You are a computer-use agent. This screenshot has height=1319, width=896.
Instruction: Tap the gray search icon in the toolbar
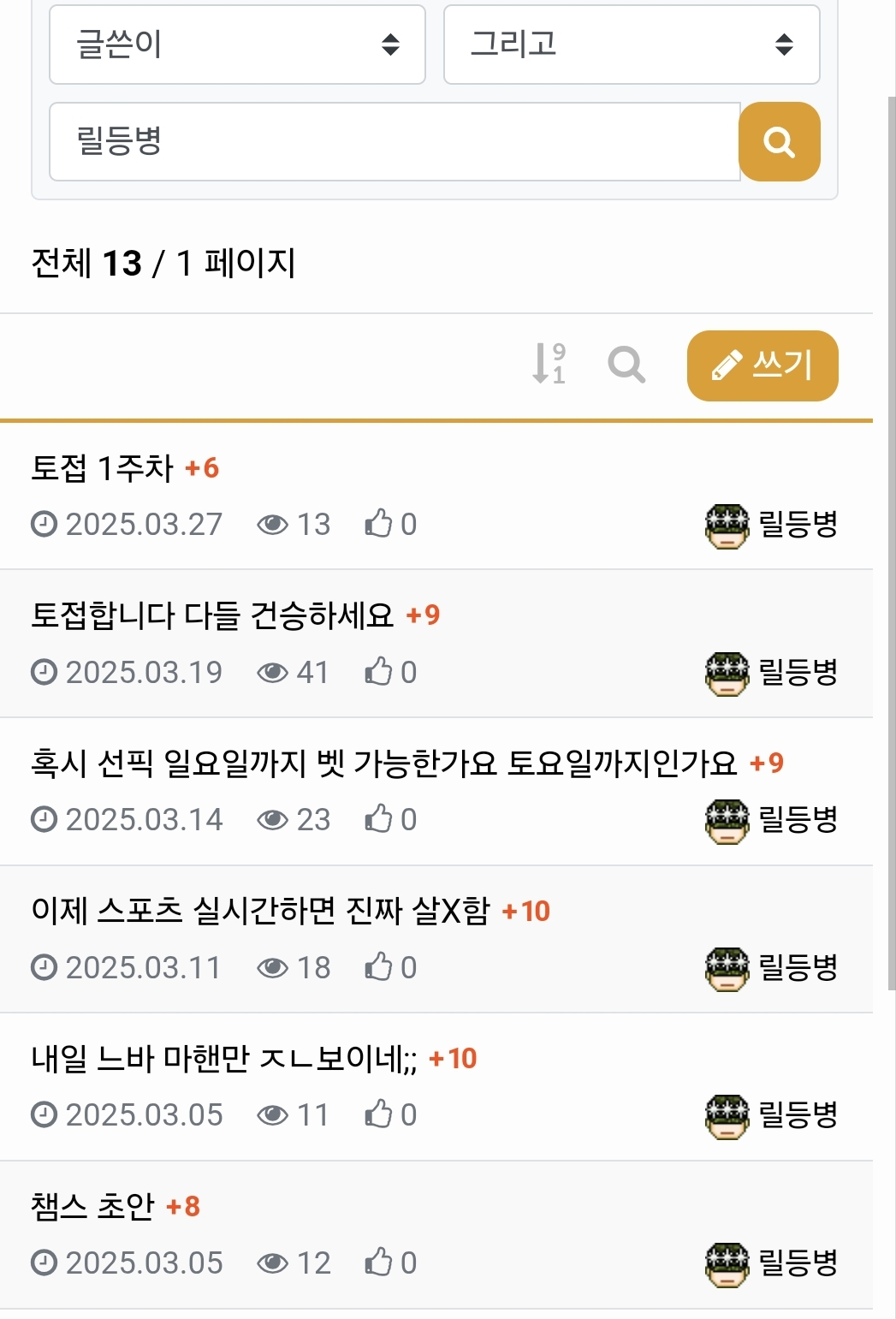point(626,365)
